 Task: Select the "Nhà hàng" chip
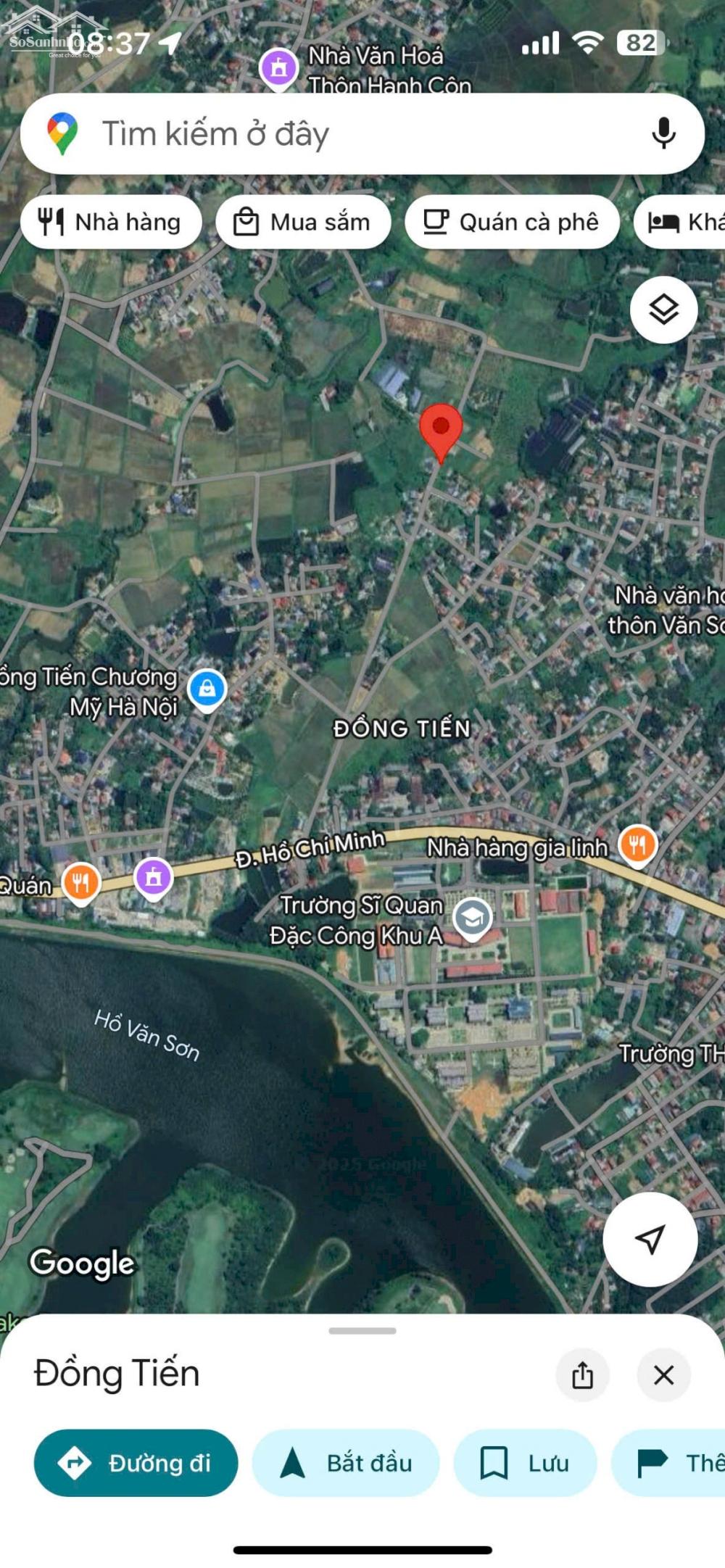(x=111, y=222)
